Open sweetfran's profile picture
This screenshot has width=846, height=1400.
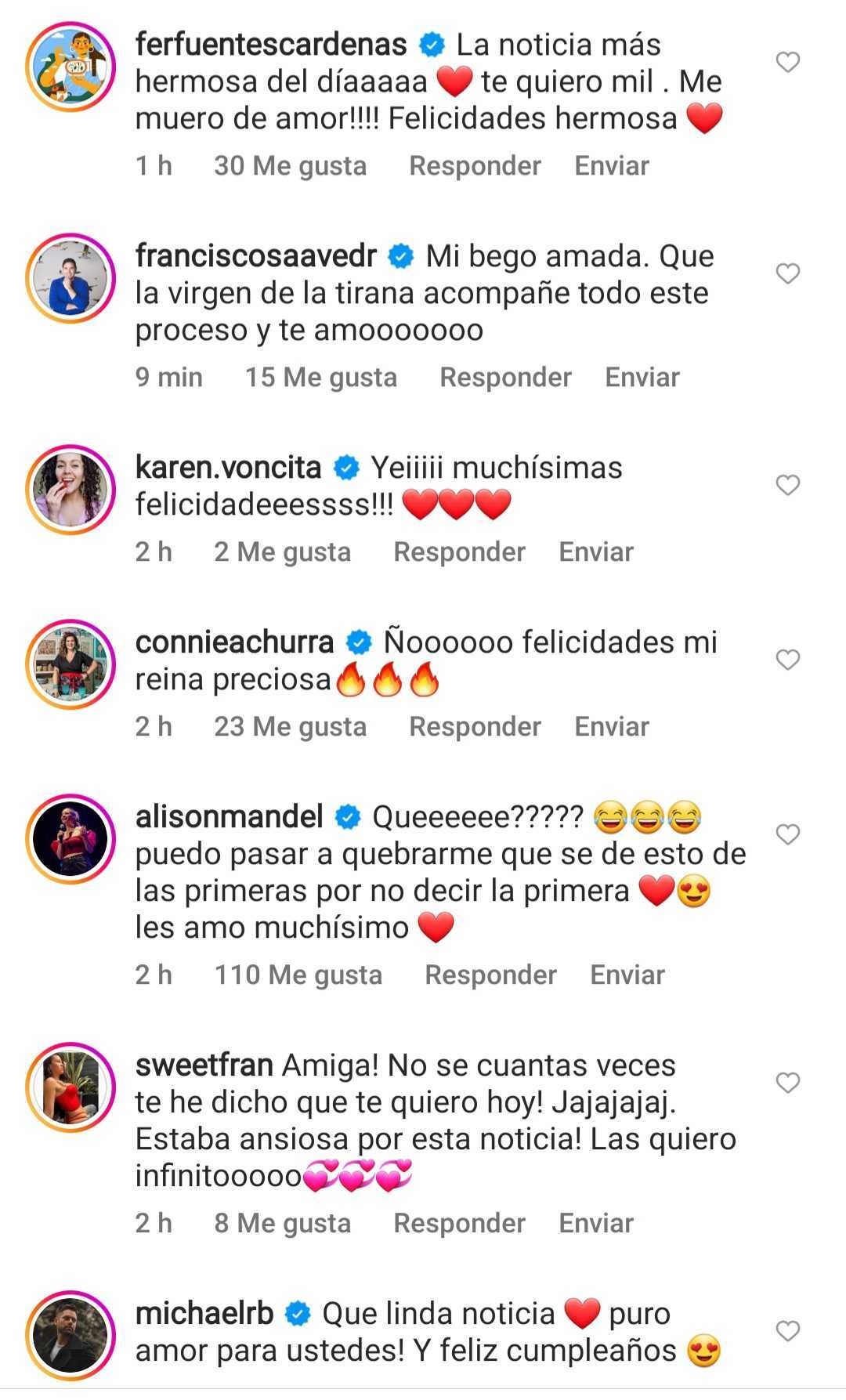click(x=69, y=1085)
